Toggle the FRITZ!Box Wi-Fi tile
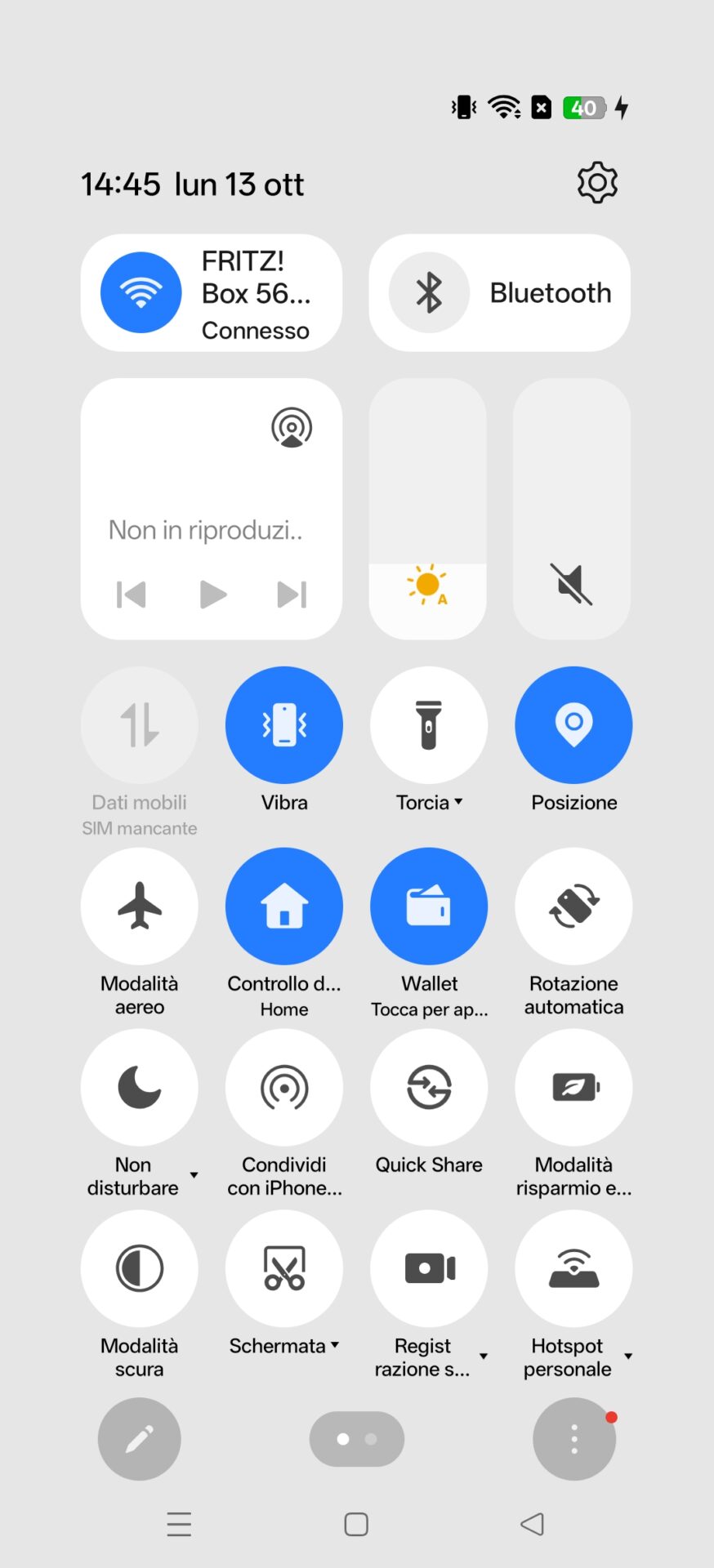Screen dimensions: 714x1568 (141, 292)
